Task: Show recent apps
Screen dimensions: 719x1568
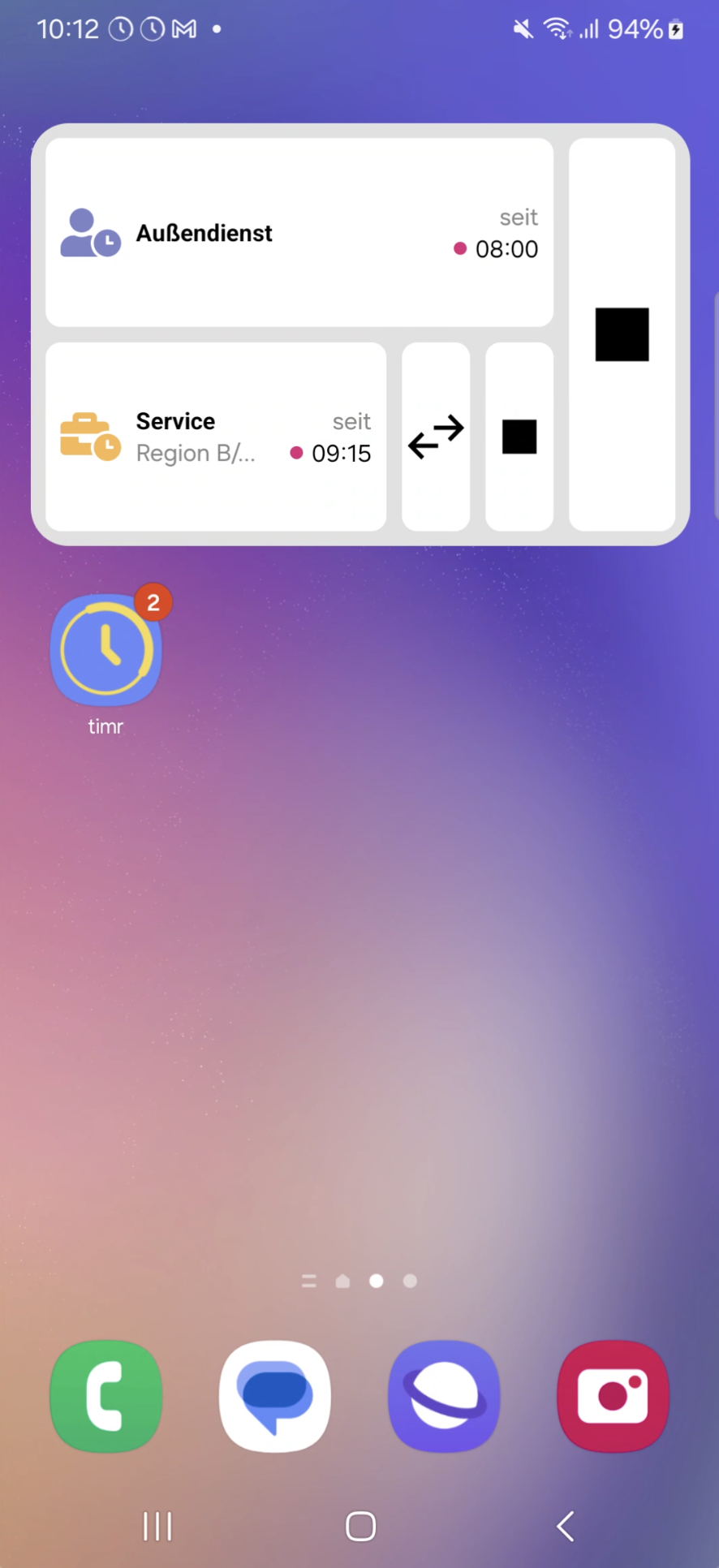Action: [x=157, y=1526]
